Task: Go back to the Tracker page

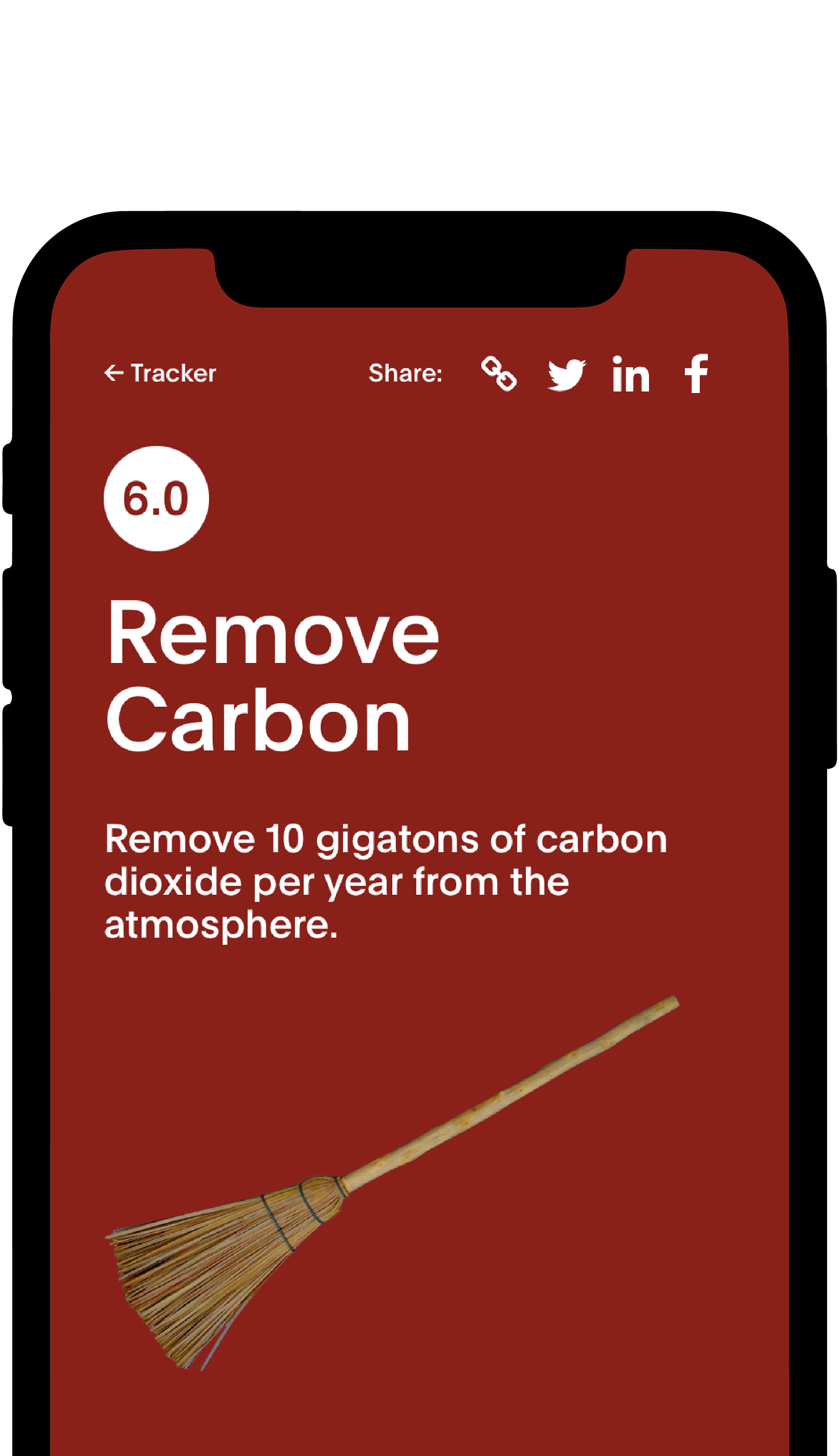Action: (x=160, y=373)
